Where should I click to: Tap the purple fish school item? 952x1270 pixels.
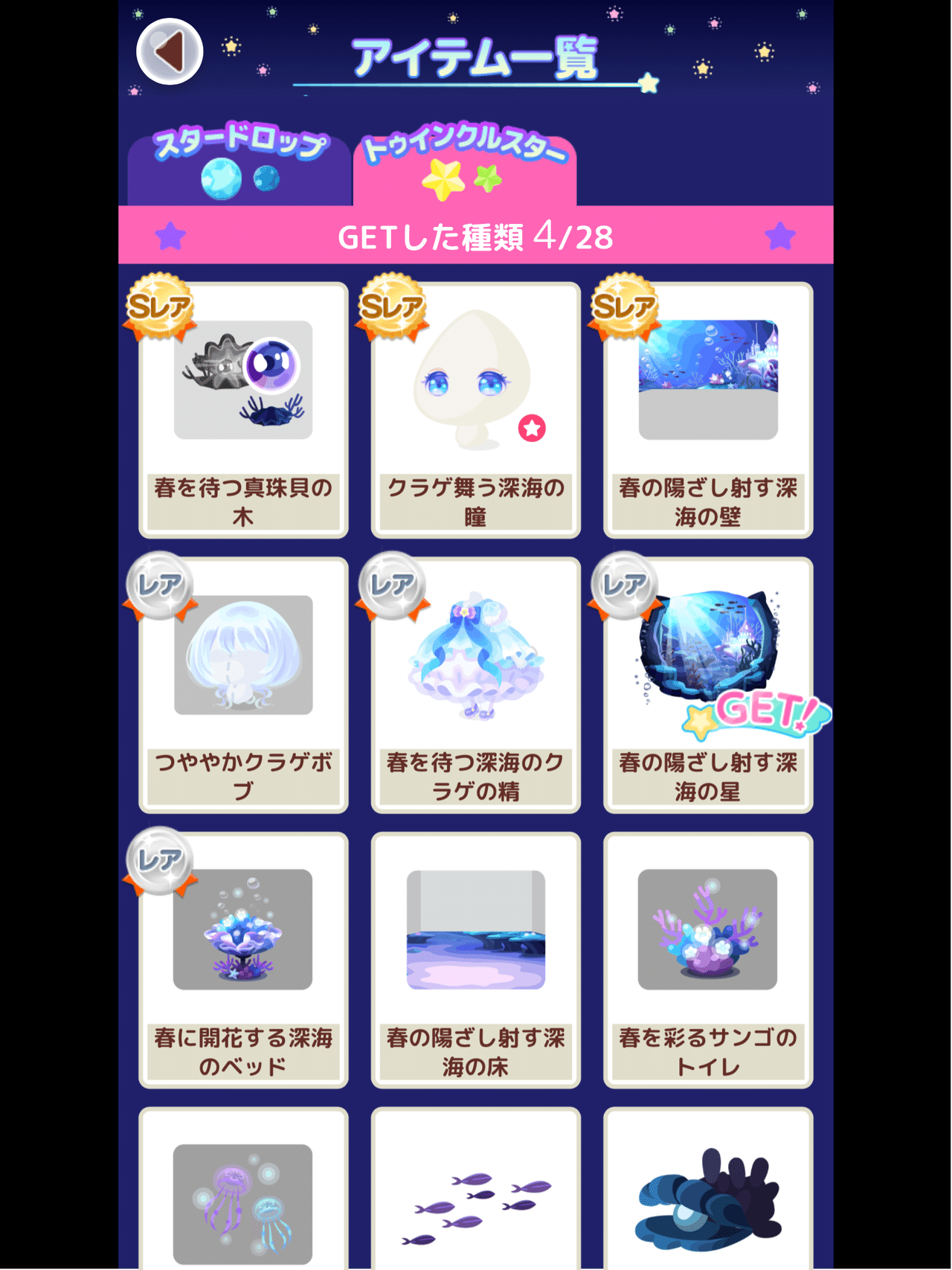coord(475,1198)
